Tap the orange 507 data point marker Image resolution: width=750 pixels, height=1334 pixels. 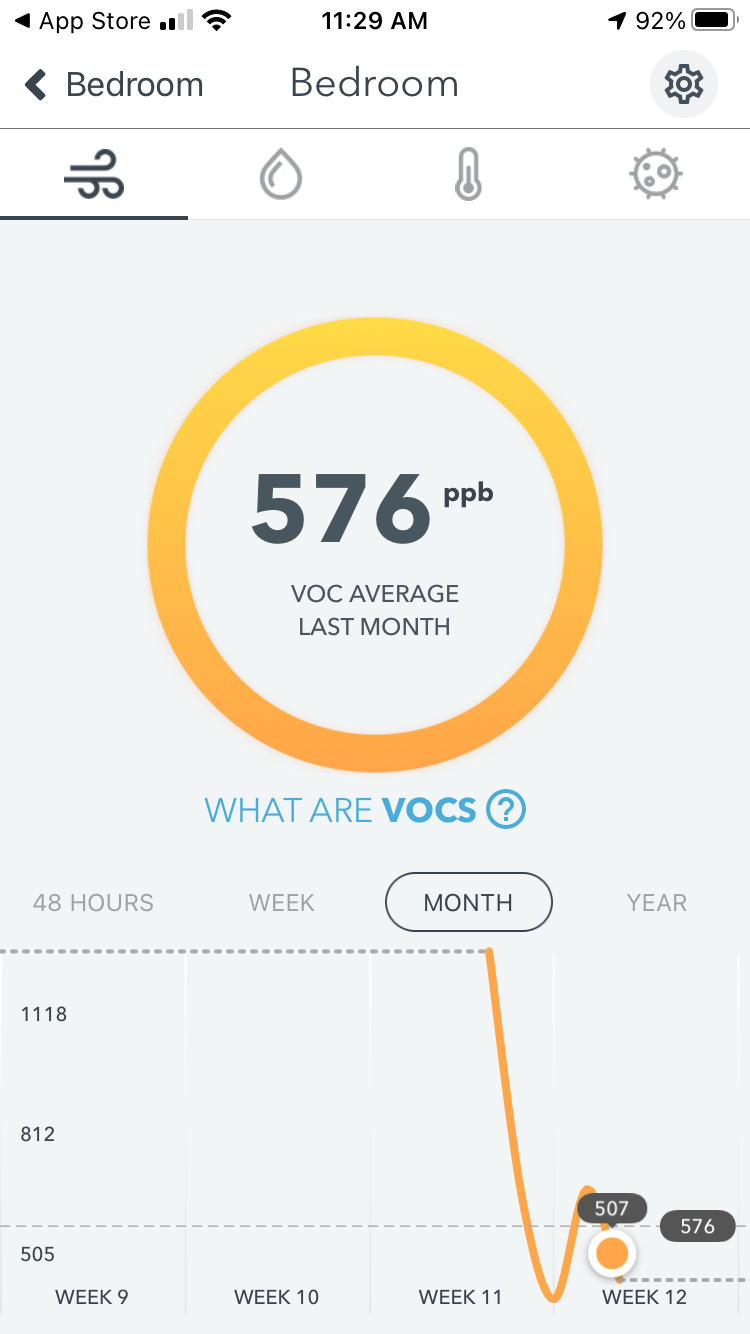pos(612,1253)
